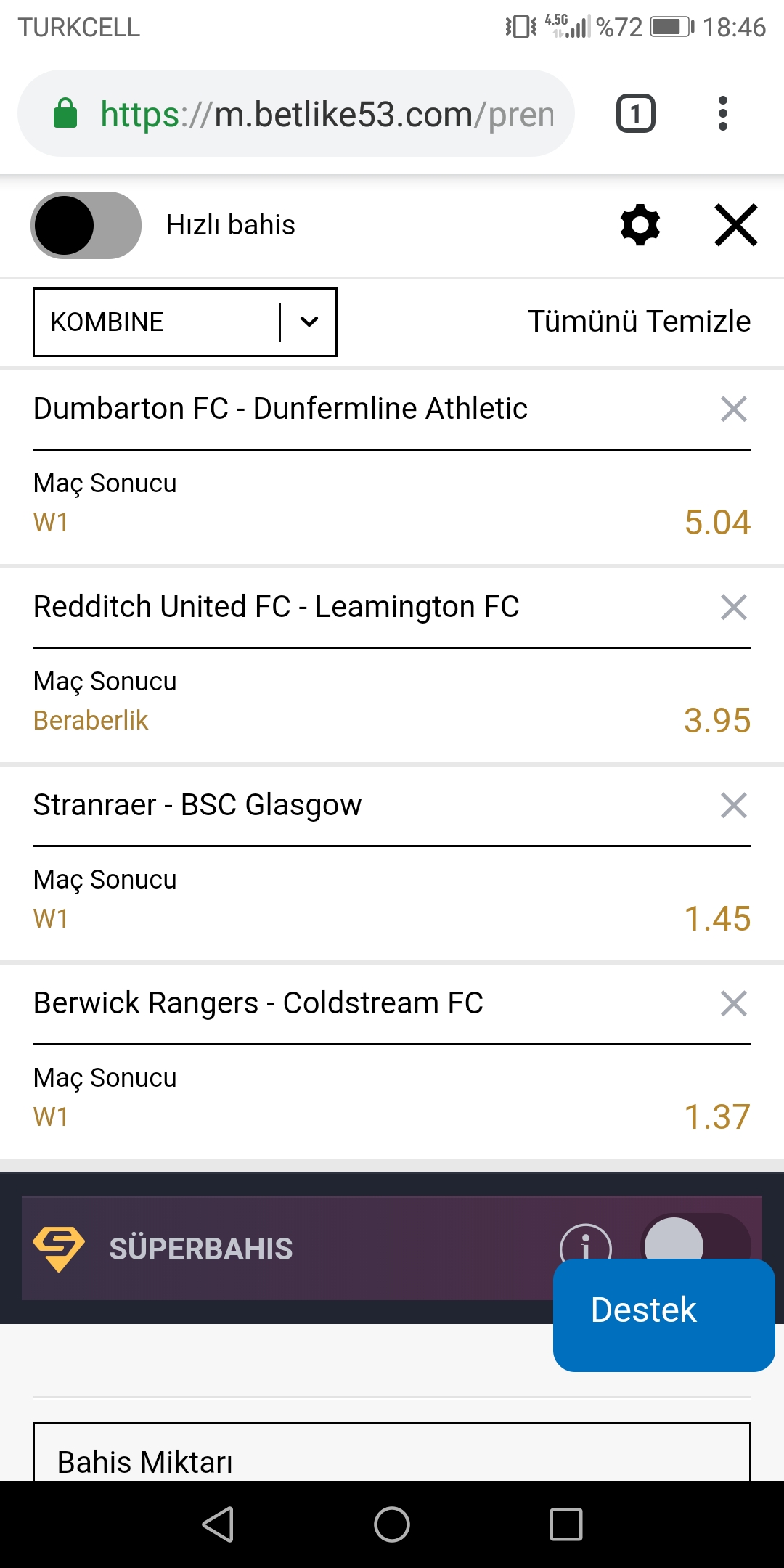Focus the Bahis Miktarı amount field
Viewport: 784px width, 1568px height.
(392, 1452)
